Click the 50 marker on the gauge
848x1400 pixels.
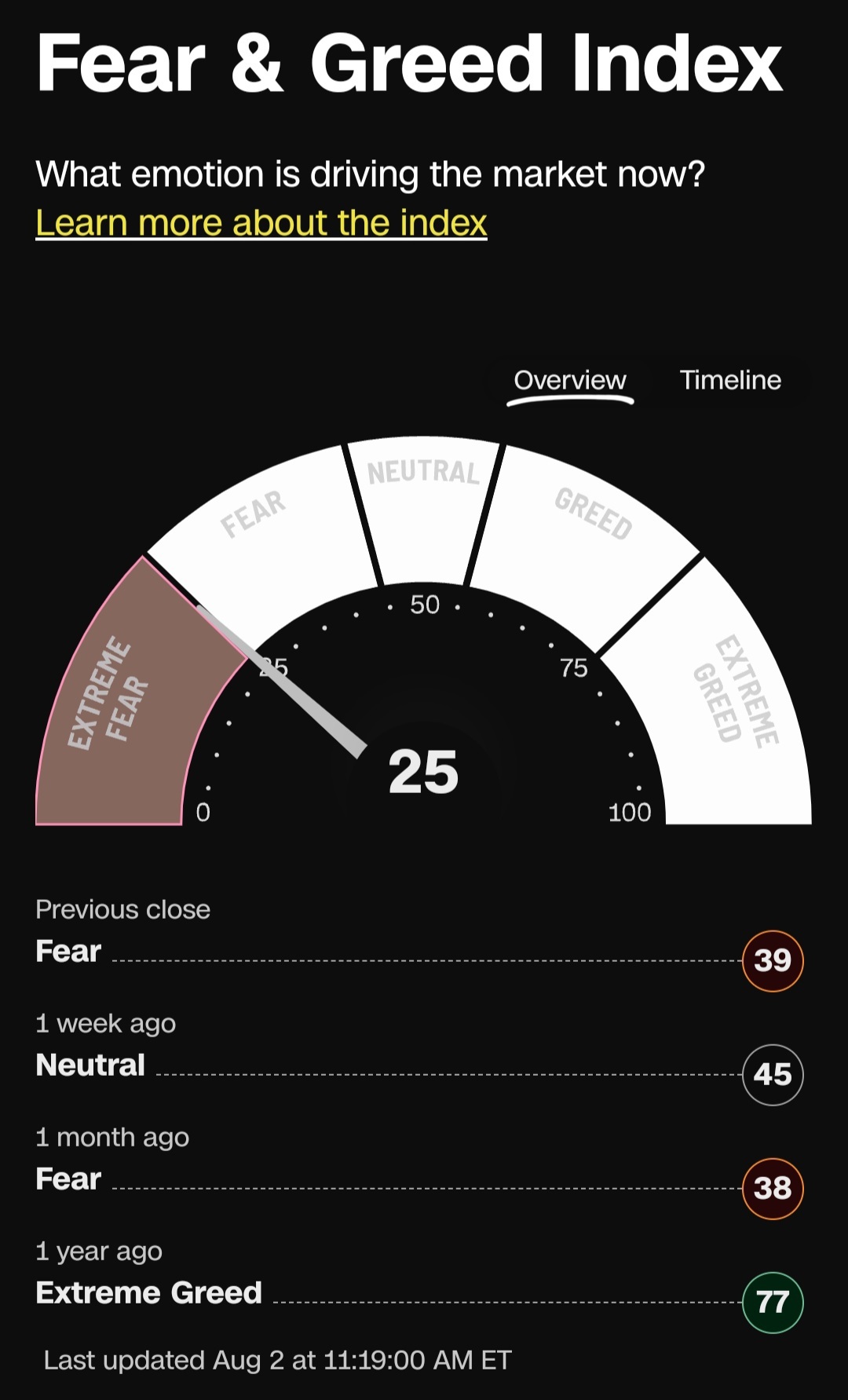(x=426, y=605)
